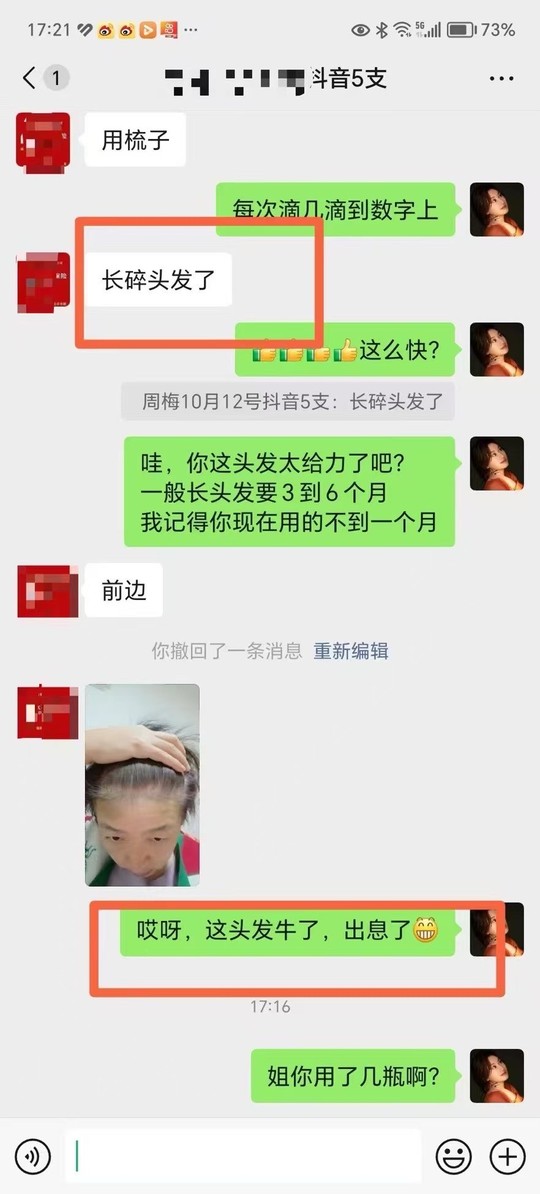540x1194 pixels.
Task: Open the photo sent in chat
Action: (142, 785)
